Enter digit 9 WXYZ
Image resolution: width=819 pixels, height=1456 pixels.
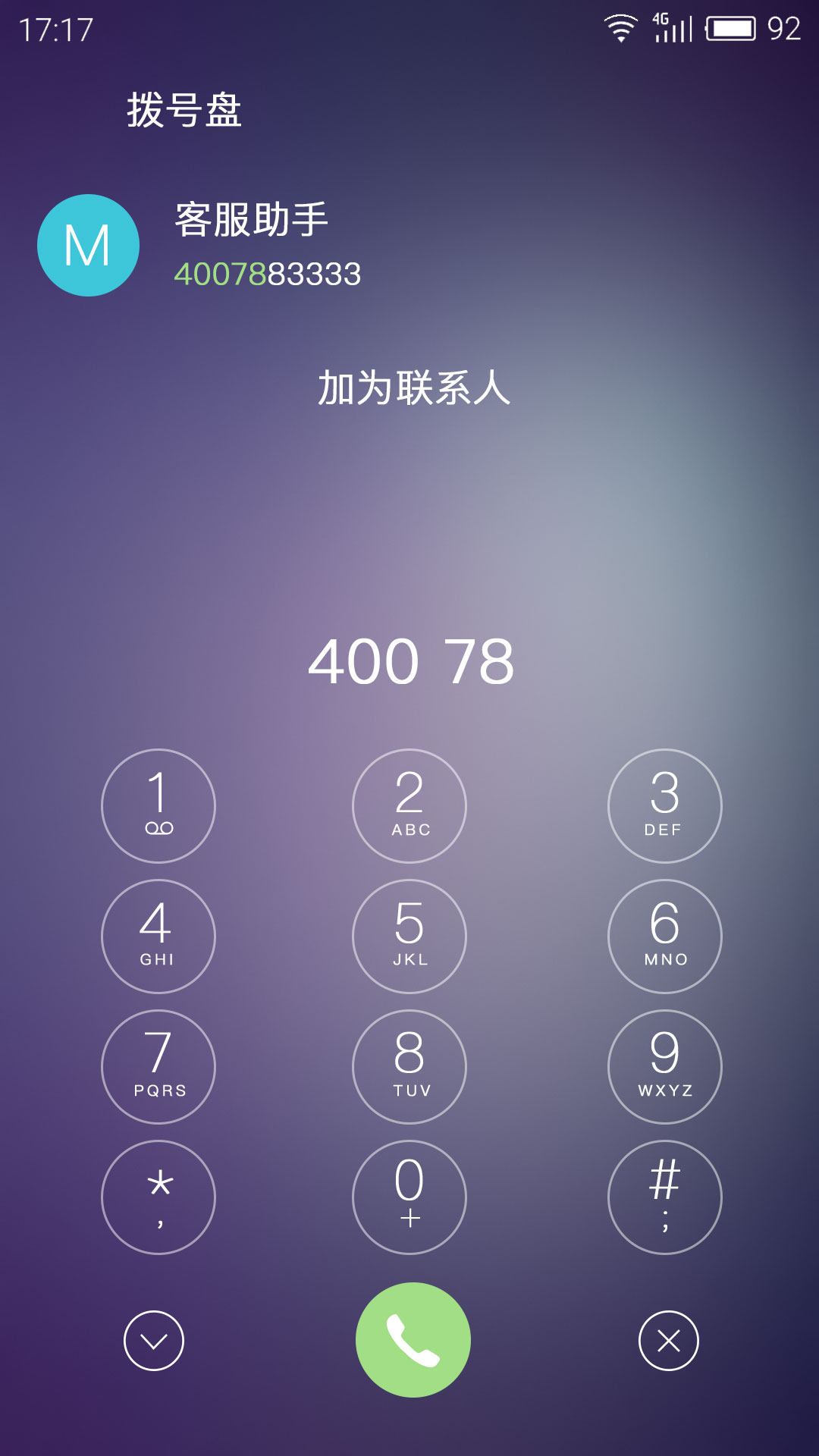pos(664,1066)
